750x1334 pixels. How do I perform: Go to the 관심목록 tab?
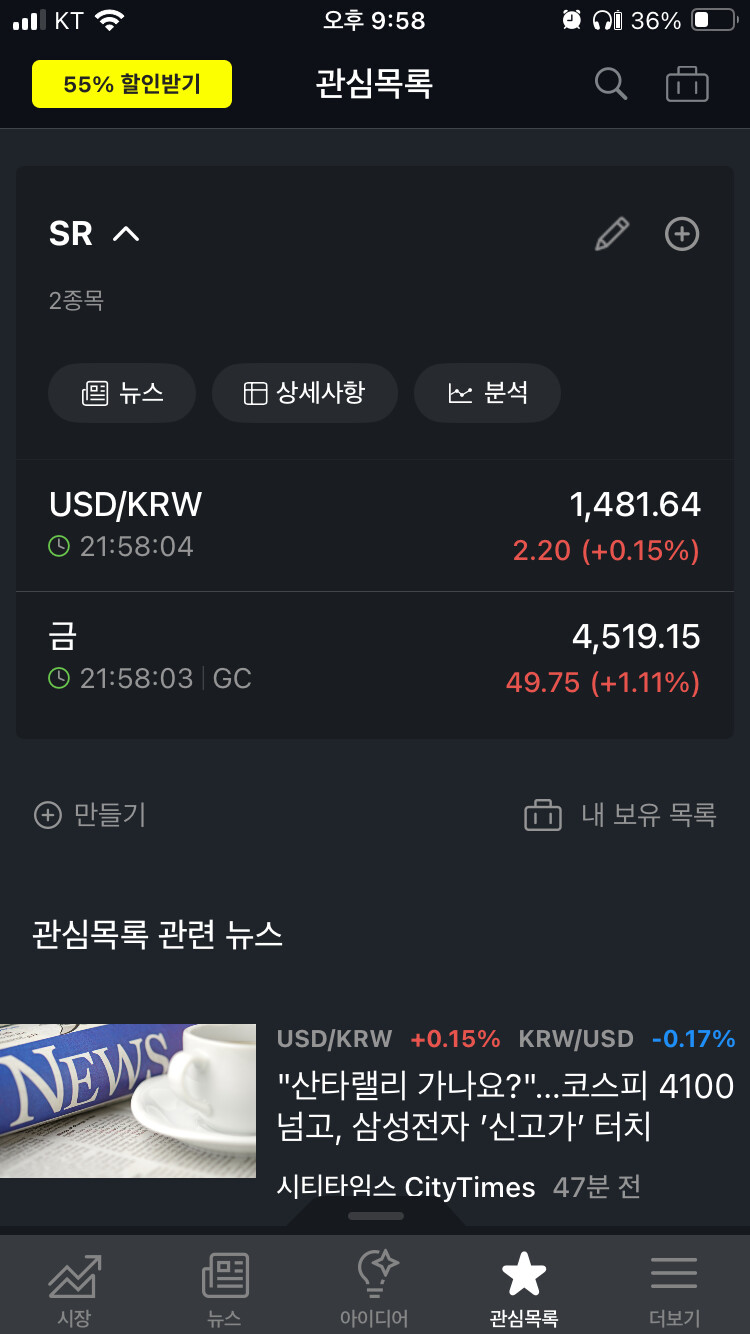coord(524,1289)
